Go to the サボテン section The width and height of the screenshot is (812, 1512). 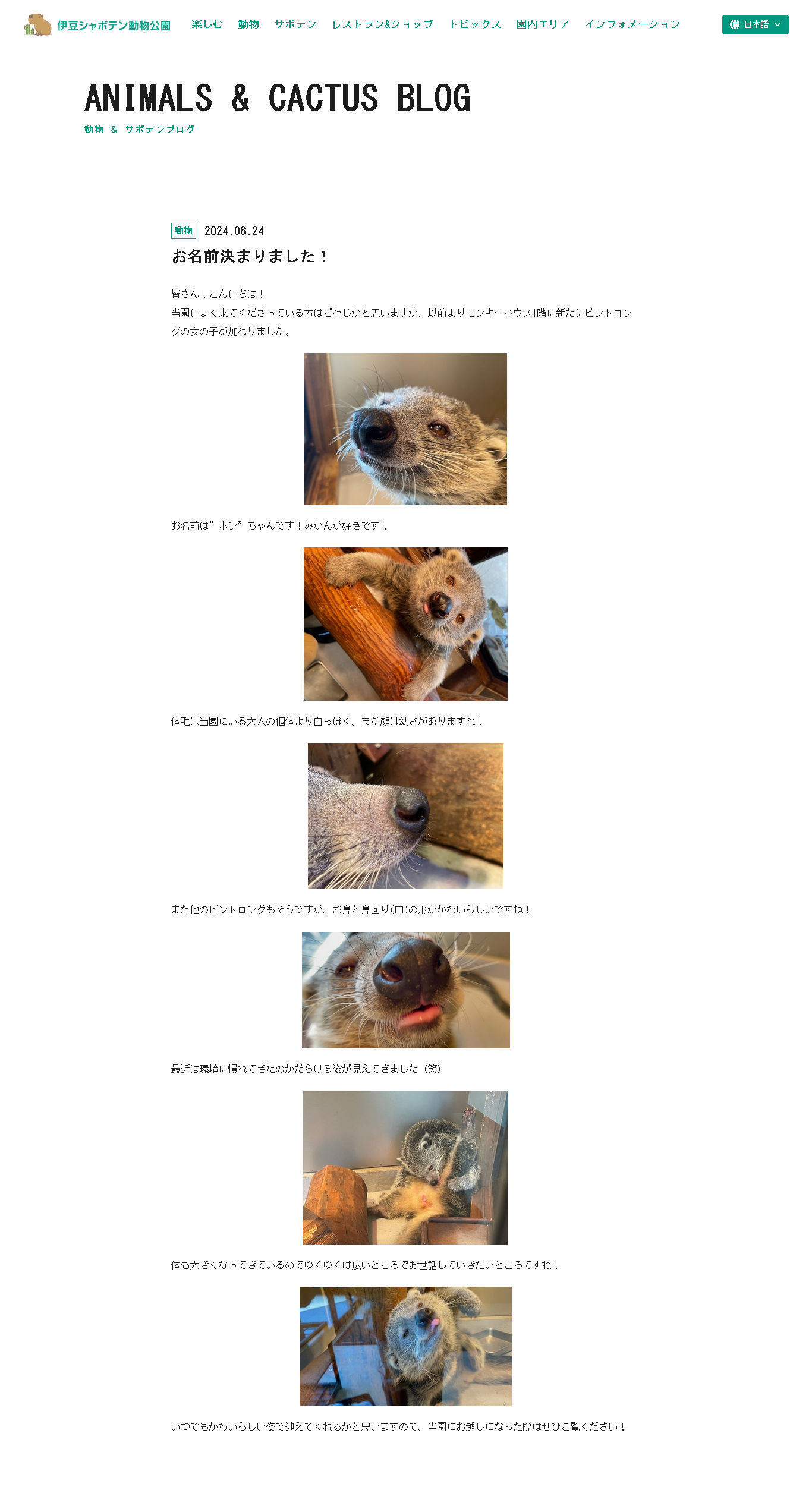click(295, 24)
